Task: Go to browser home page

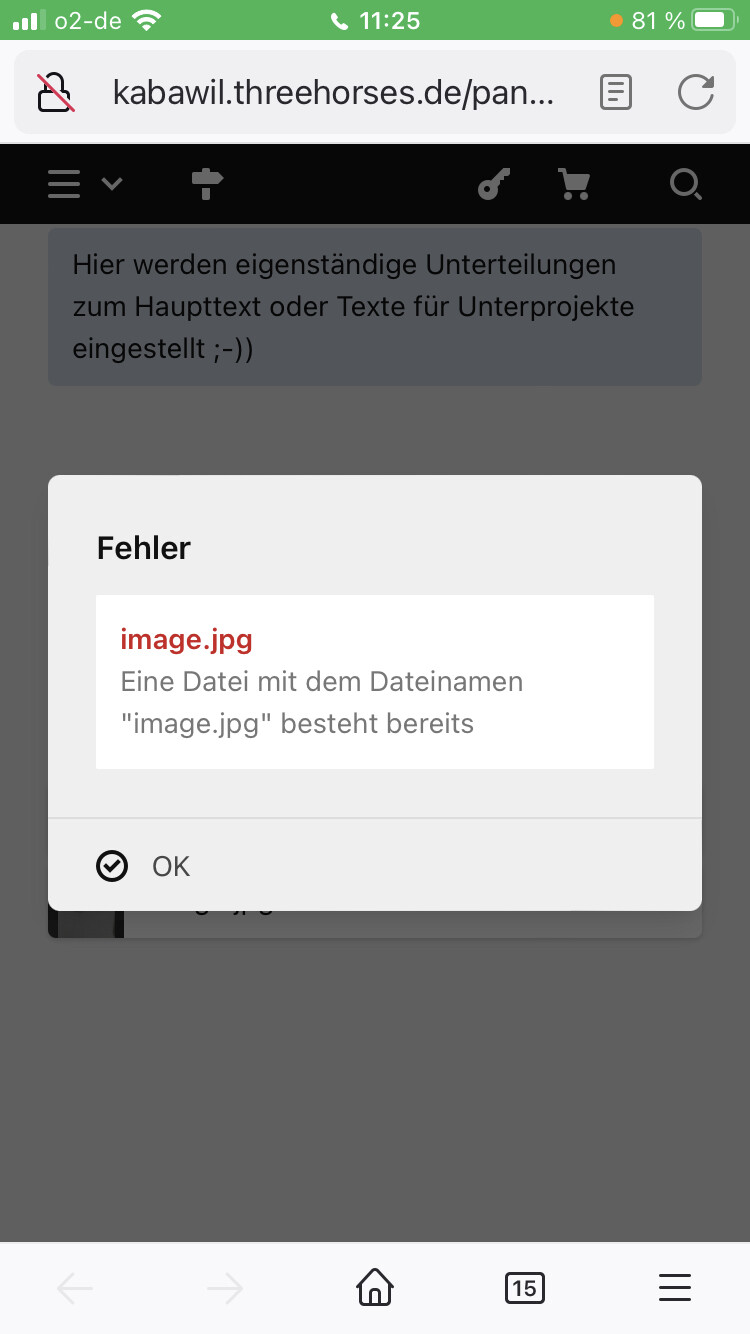Action: 375,1288
